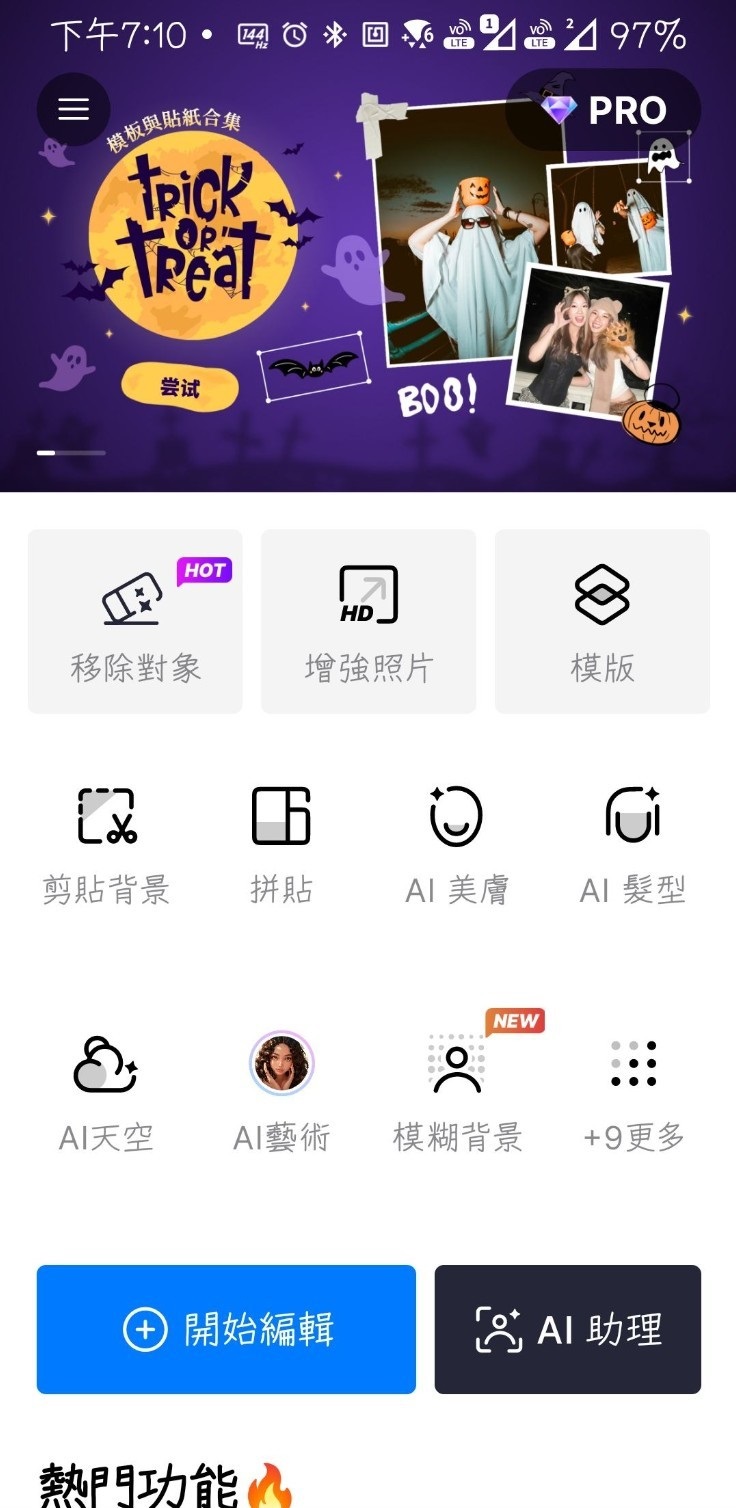
Task: Open the 模版 templates tile
Action: point(602,621)
